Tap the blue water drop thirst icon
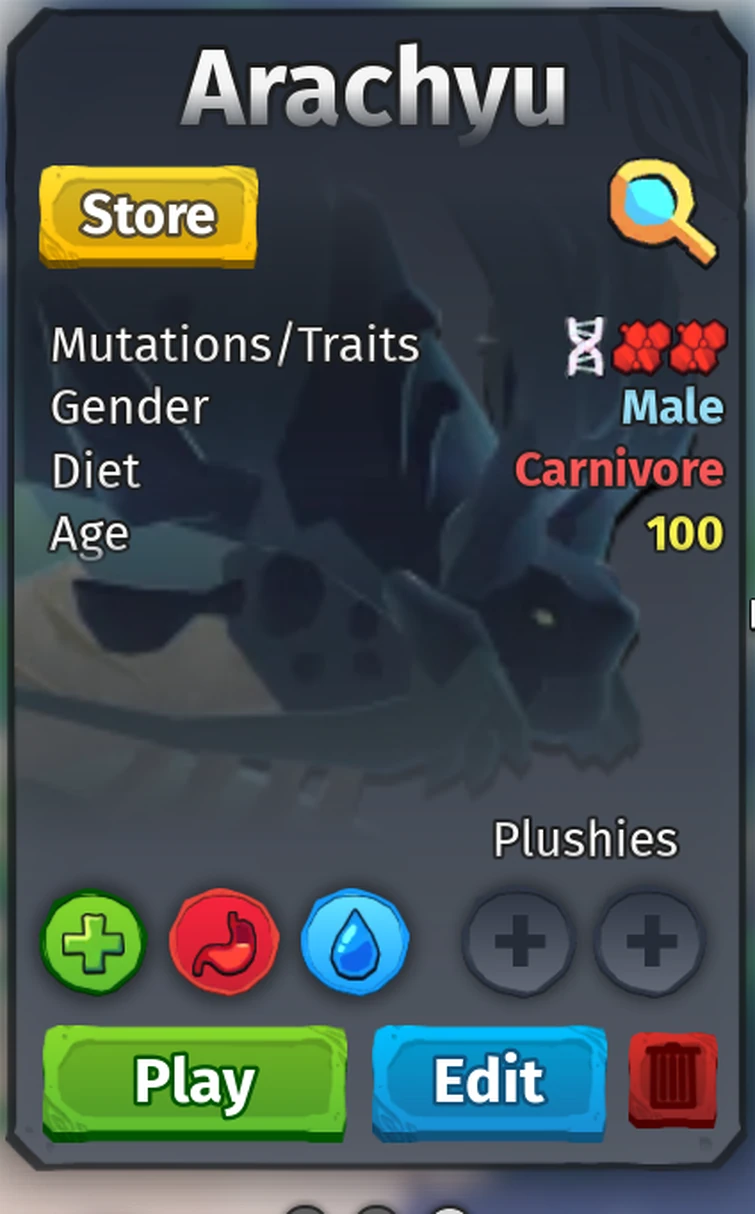Screen dimensions: 755x1214 (355, 941)
